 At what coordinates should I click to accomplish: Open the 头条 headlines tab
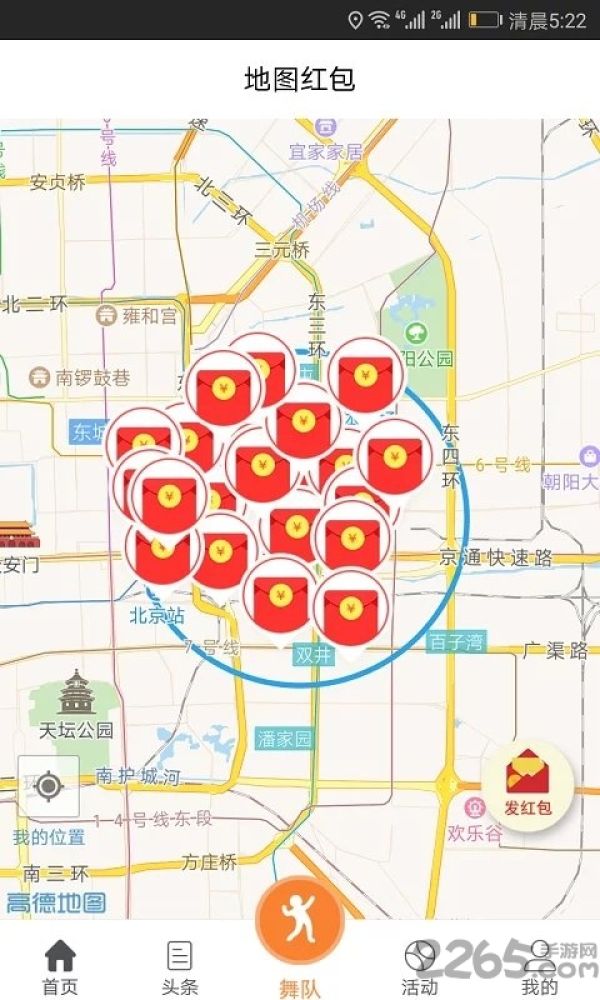179,967
